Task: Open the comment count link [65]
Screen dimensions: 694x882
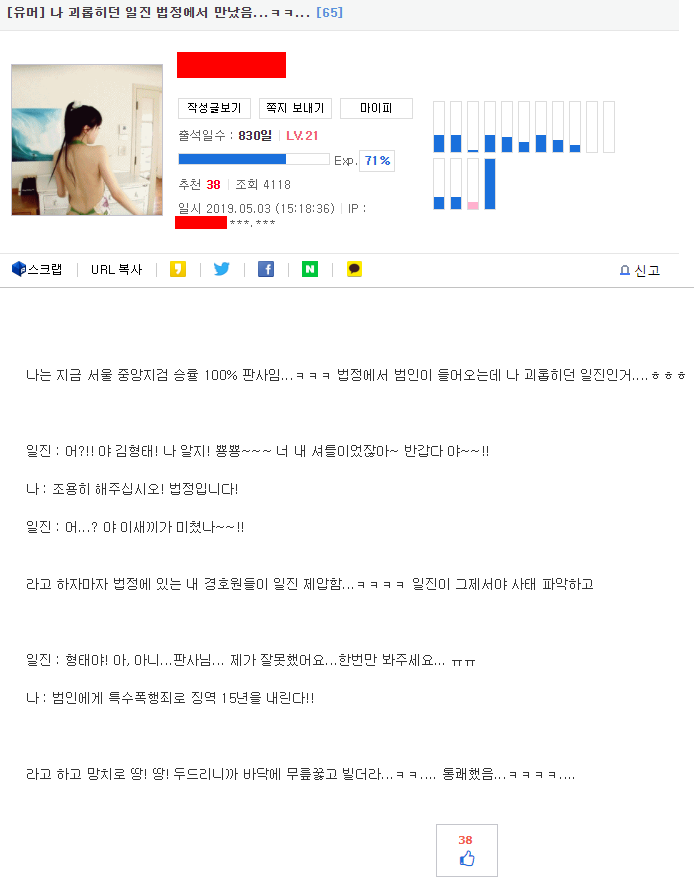Action: (x=328, y=15)
